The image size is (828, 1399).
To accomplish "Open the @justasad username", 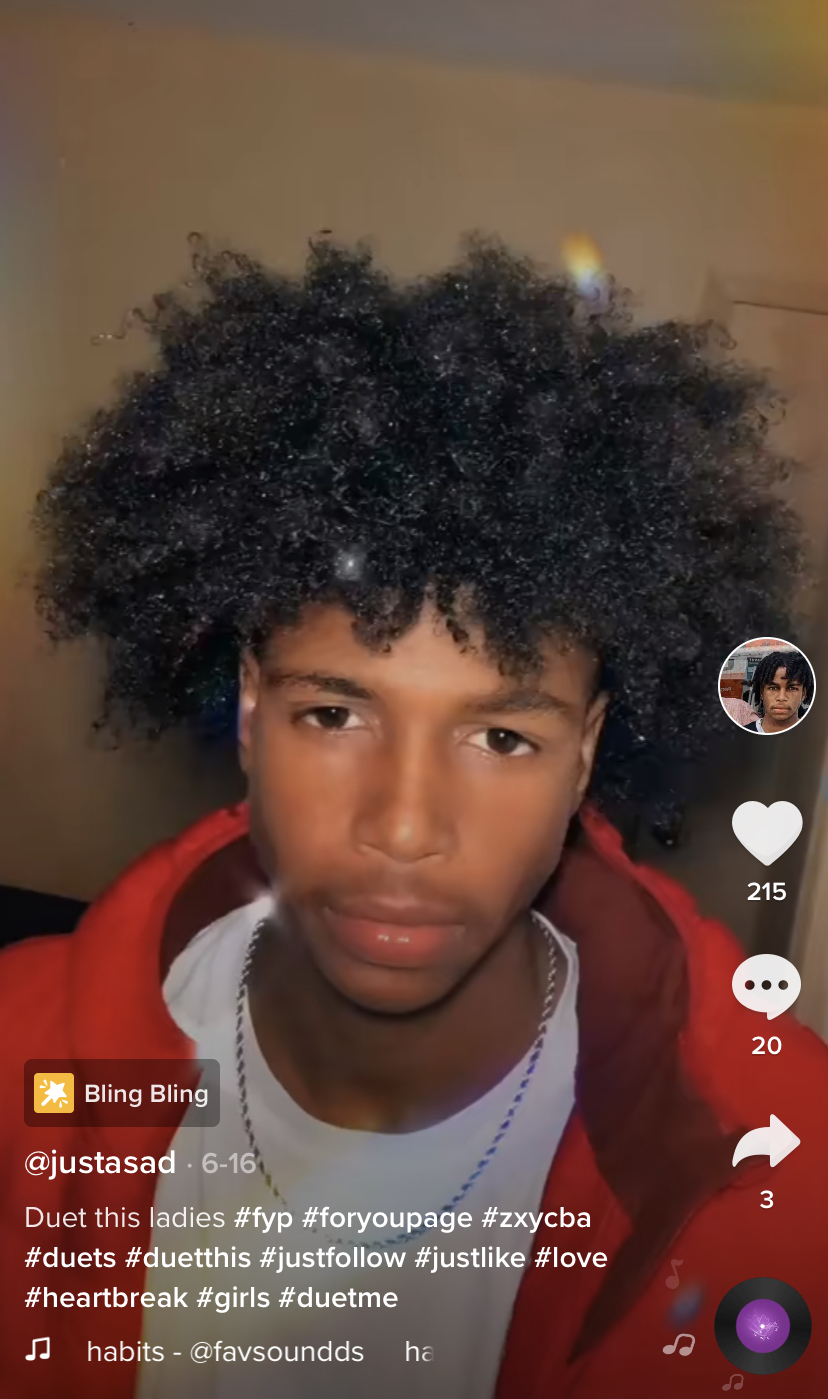I will 100,1163.
